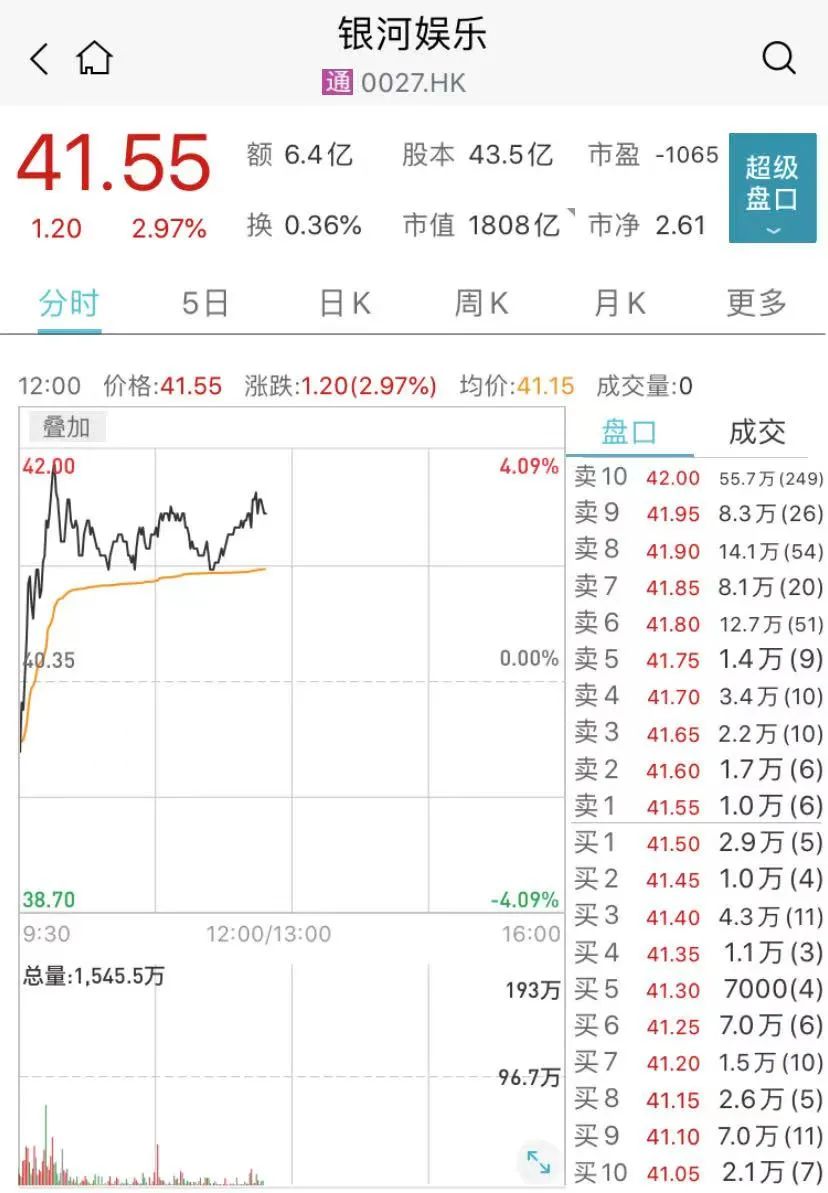828x1193 pixels.
Task: Switch to the 分时 chart tab
Action: [69, 303]
